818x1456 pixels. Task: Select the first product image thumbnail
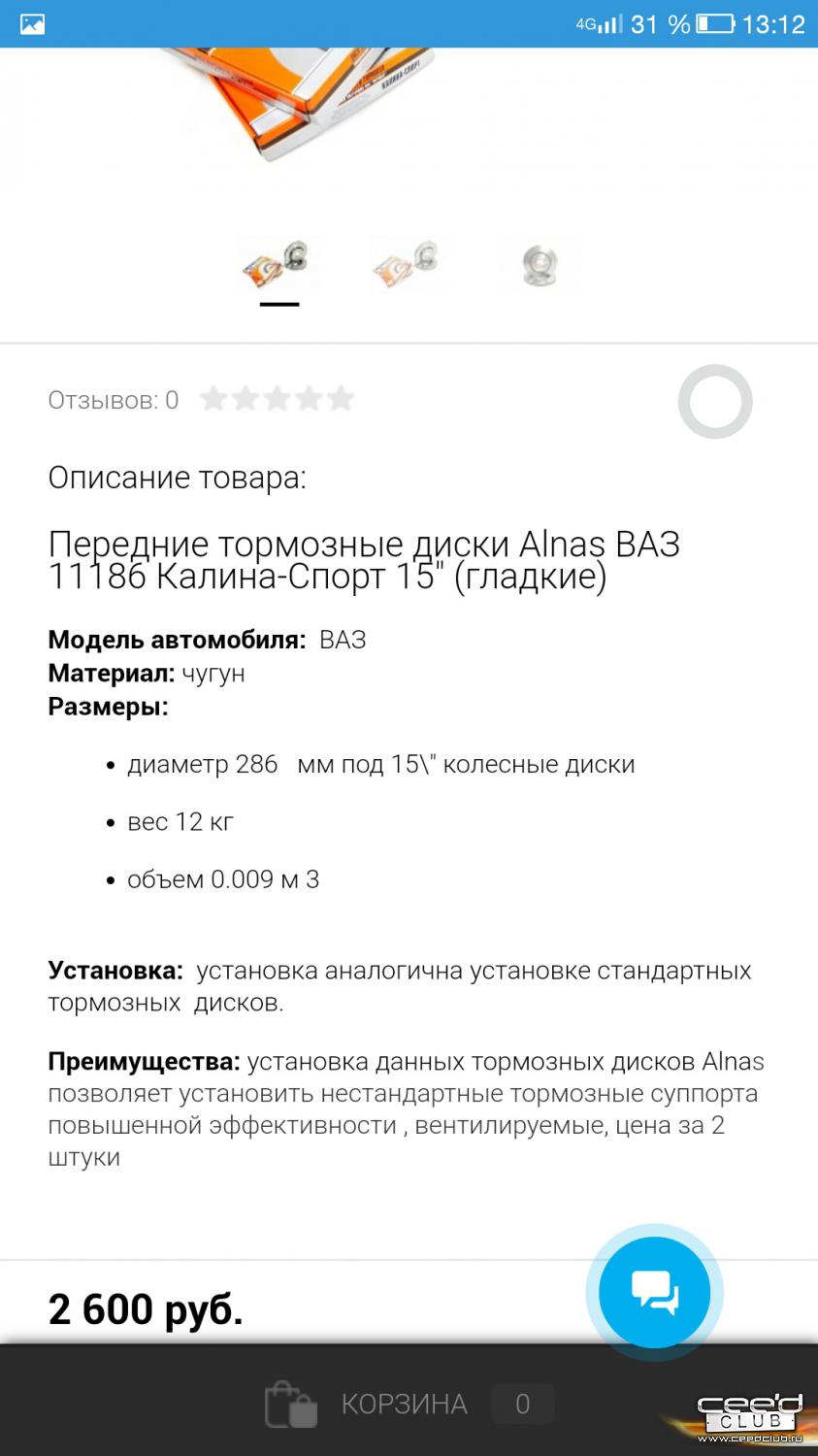point(278,264)
